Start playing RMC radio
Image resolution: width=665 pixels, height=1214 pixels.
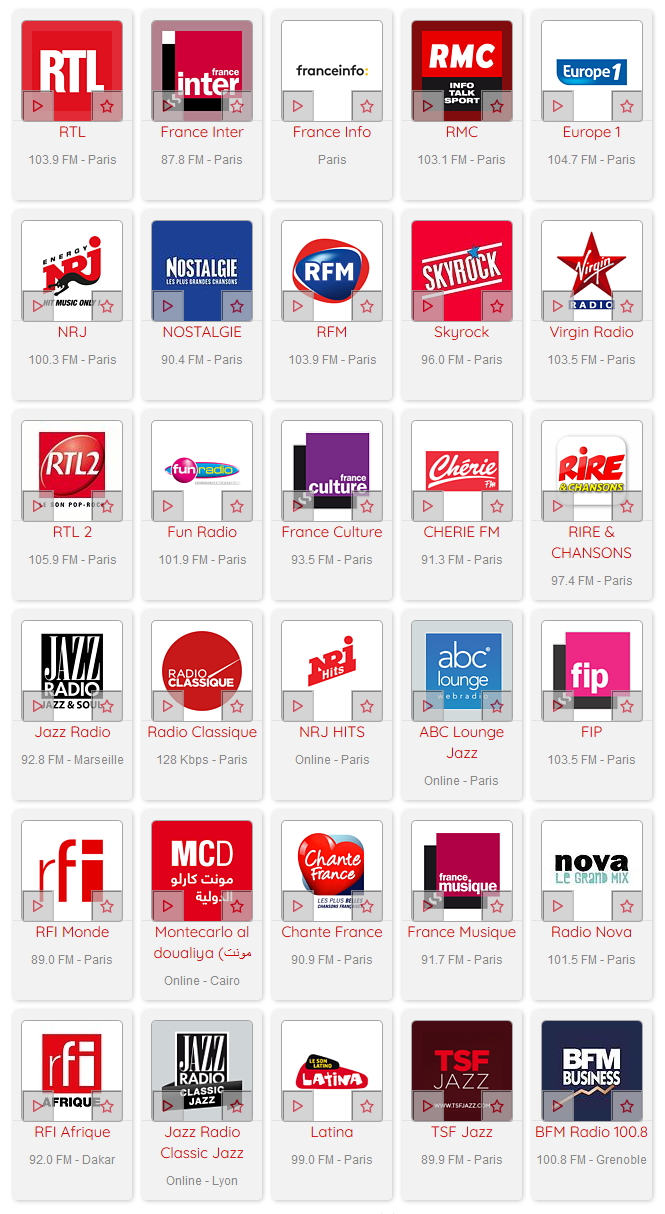[427, 106]
